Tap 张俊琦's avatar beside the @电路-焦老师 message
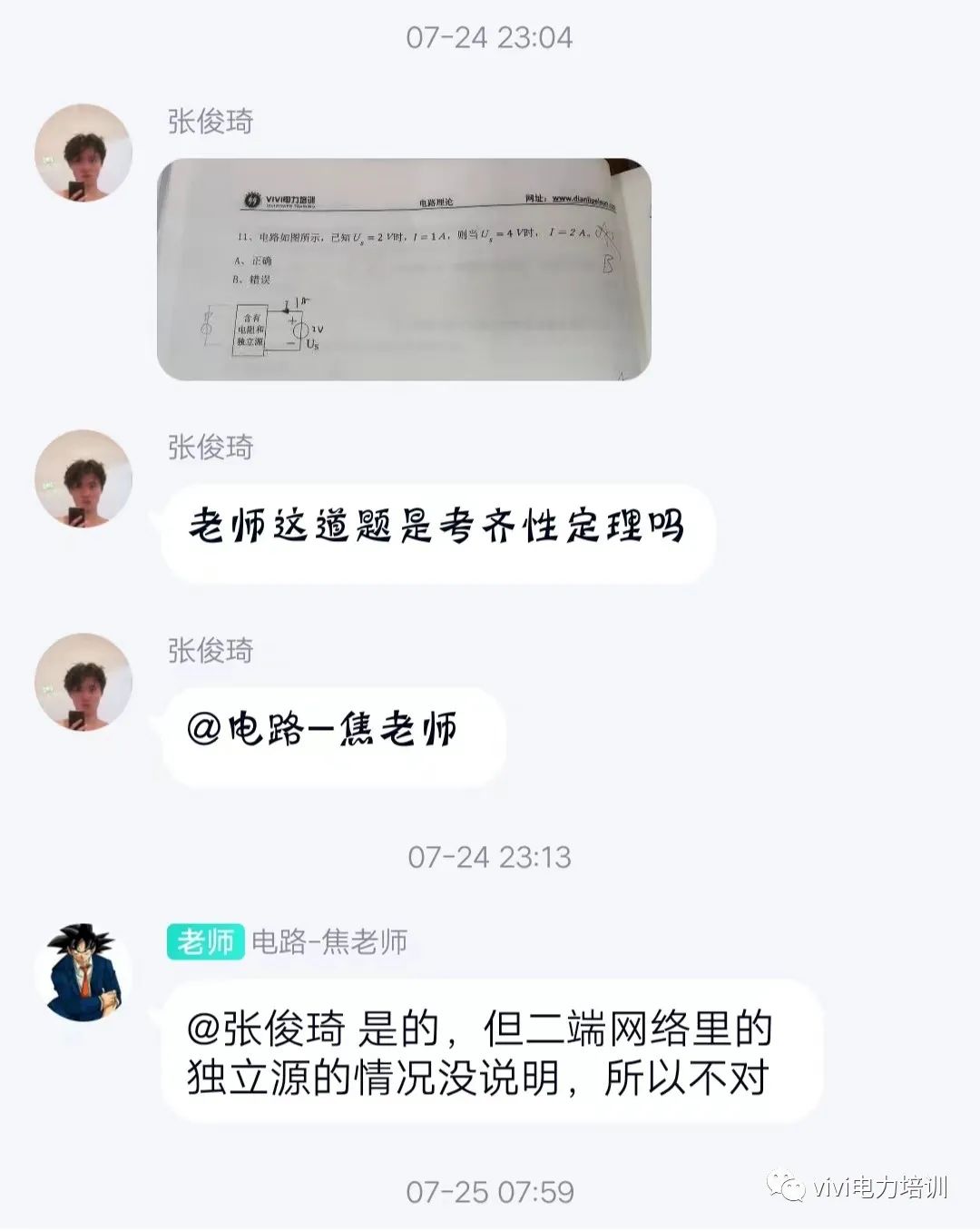This screenshot has height=1231, width=980. tap(83, 682)
